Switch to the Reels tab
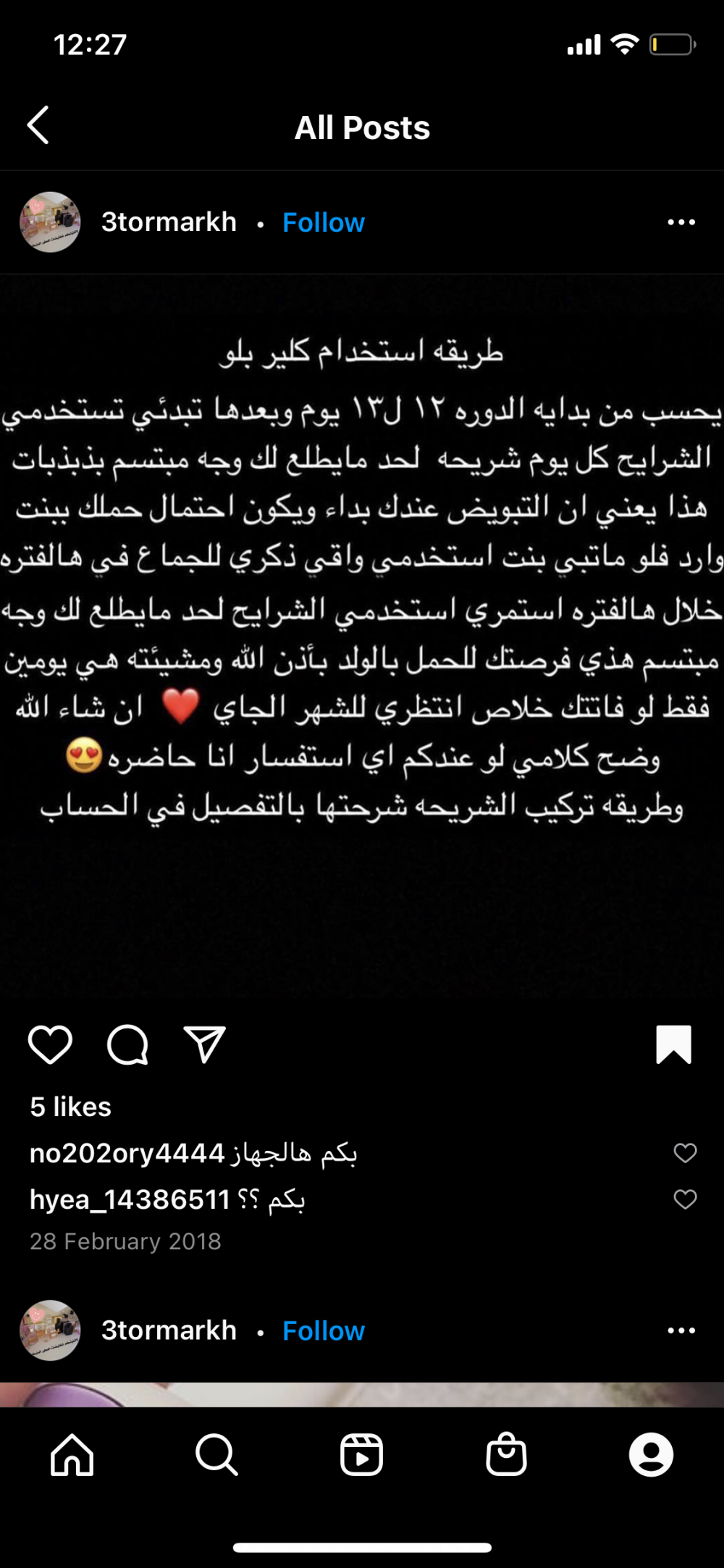Image resolution: width=724 pixels, height=1568 pixels. pos(361,1454)
